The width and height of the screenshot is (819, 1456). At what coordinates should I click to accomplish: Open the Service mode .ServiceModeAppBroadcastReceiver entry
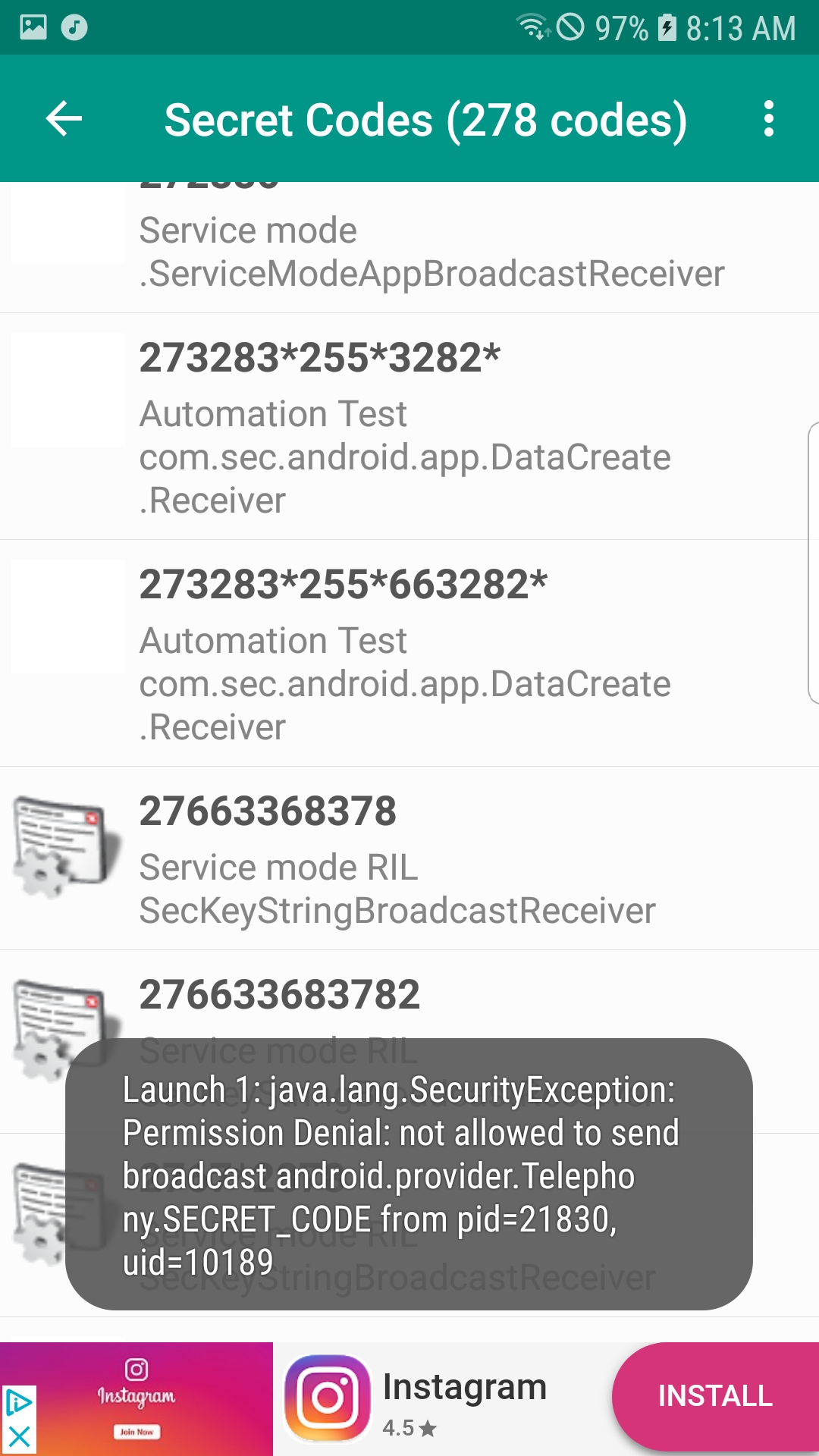[409, 247]
